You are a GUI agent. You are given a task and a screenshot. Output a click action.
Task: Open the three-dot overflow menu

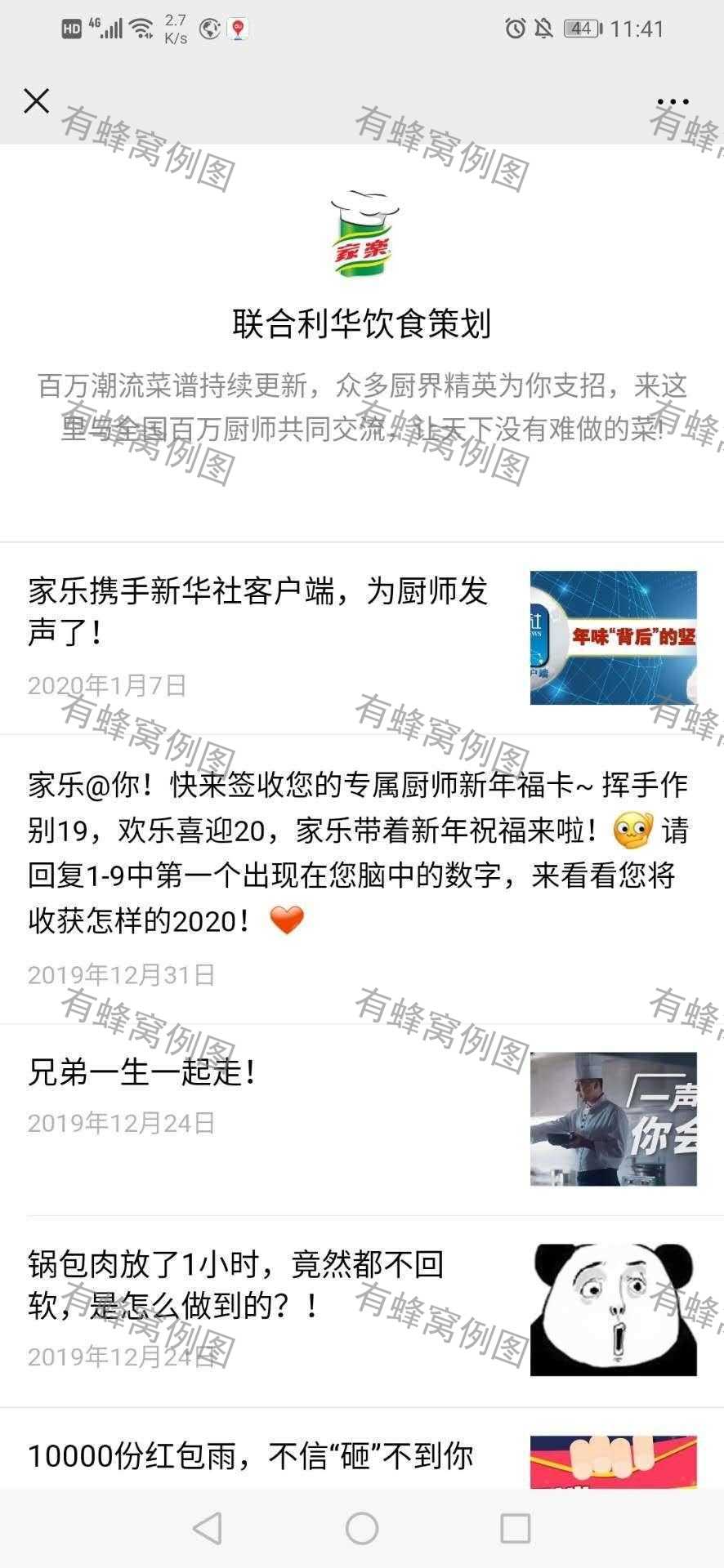coord(673,102)
